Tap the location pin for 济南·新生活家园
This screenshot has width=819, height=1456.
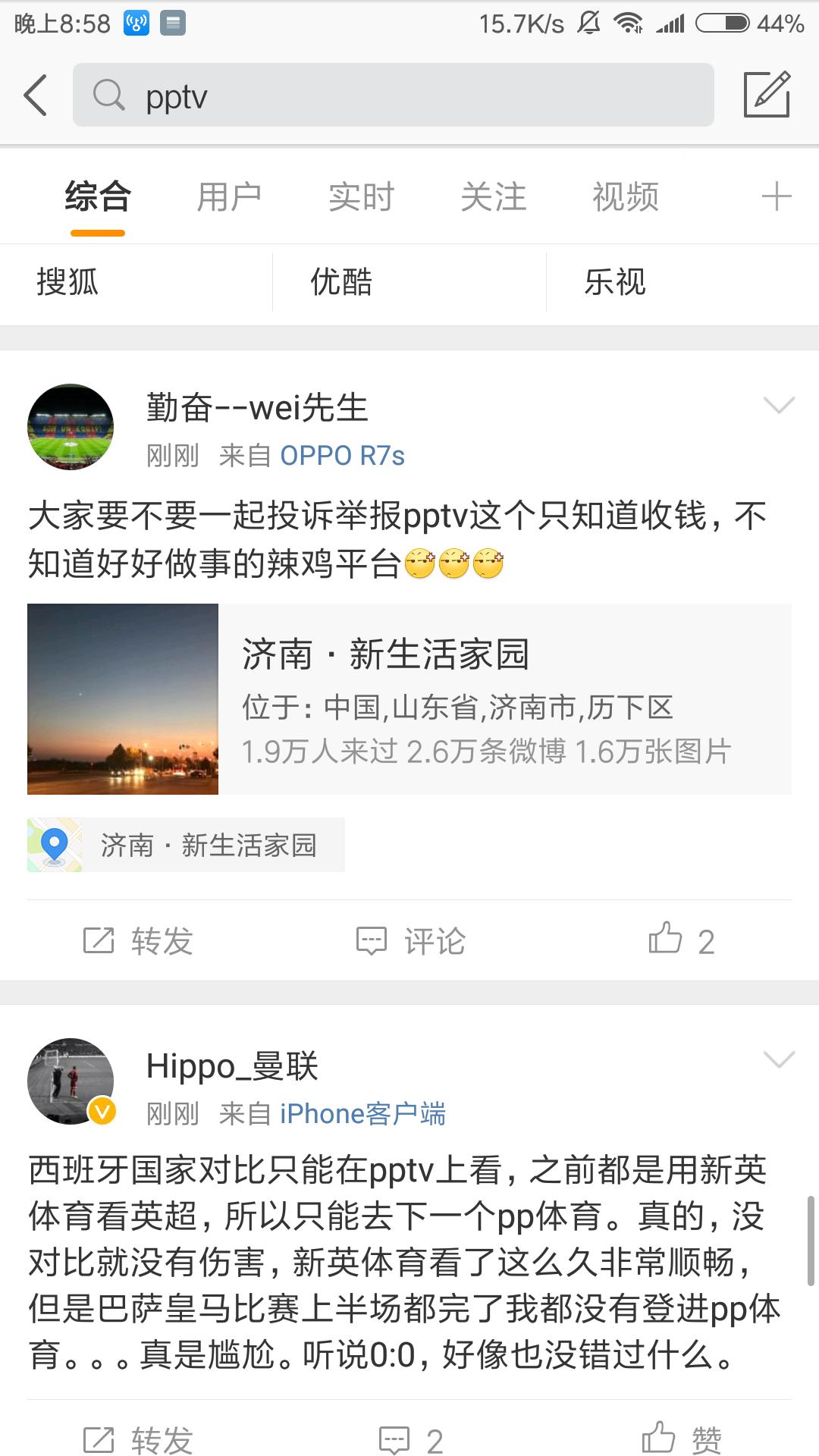(53, 845)
